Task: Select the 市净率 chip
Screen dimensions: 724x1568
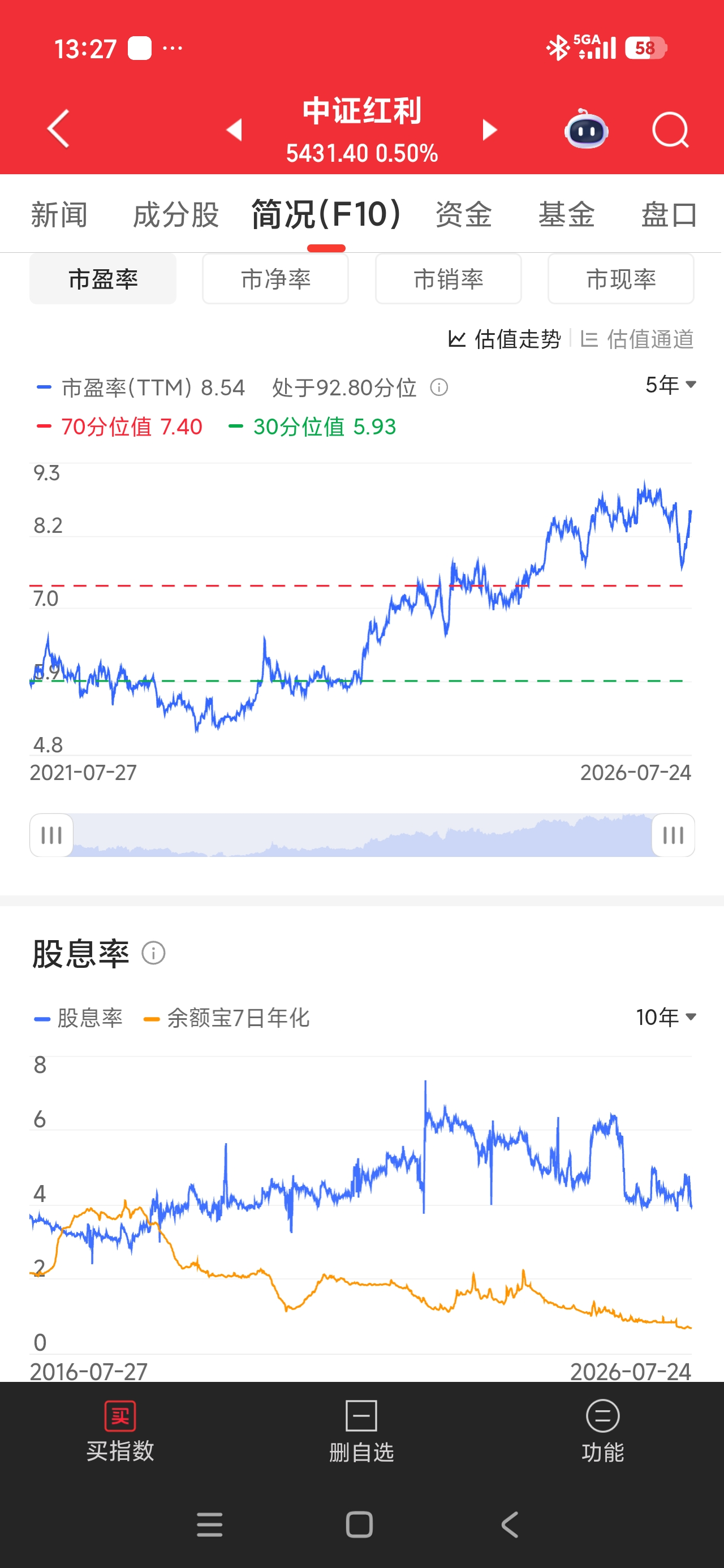Action: click(275, 279)
